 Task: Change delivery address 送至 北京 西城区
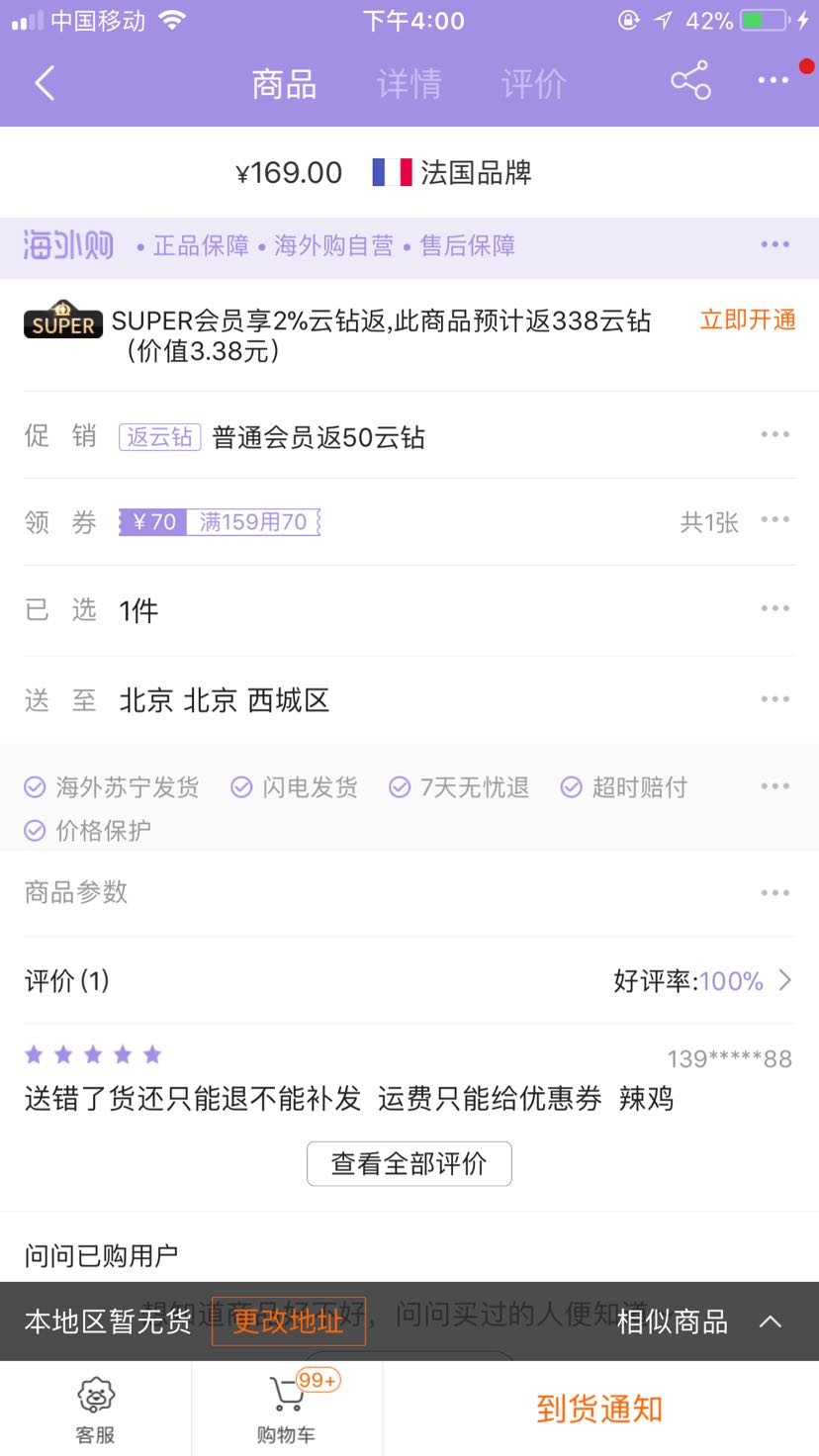click(409, 700)
